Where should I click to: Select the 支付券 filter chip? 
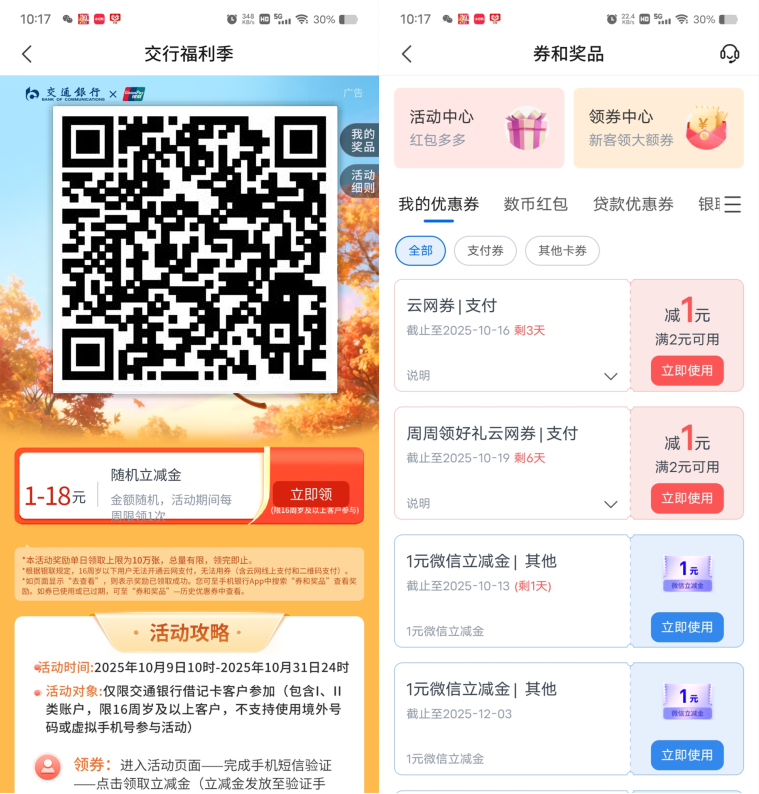pyautogui.click(x=485, y=251)
